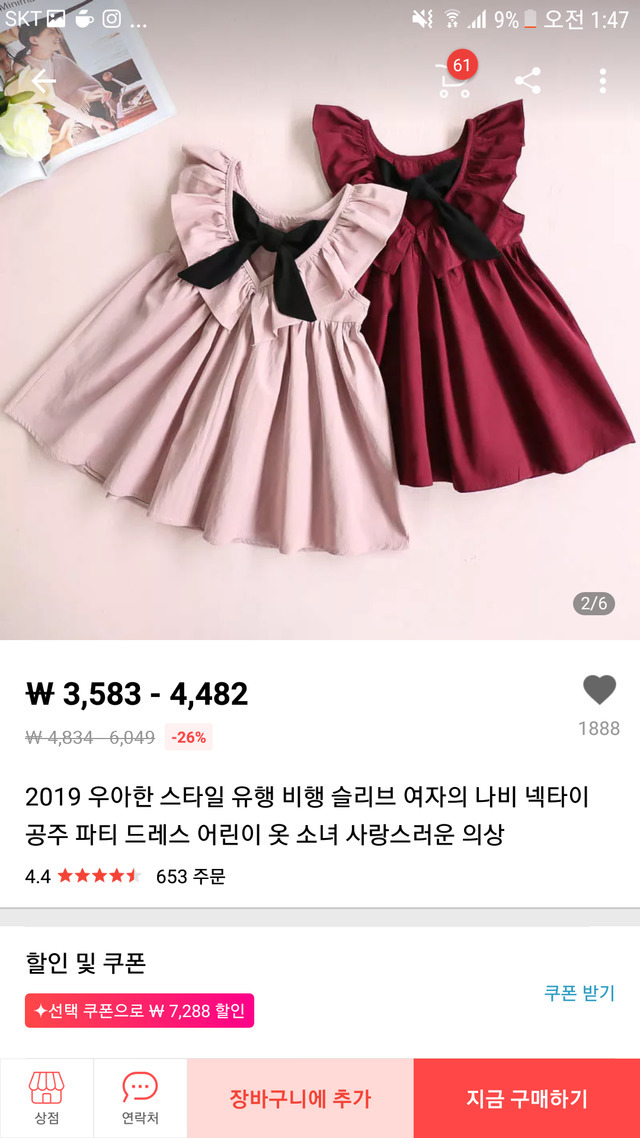
Task: Open the overflow menu
Action: click(602, 81)
